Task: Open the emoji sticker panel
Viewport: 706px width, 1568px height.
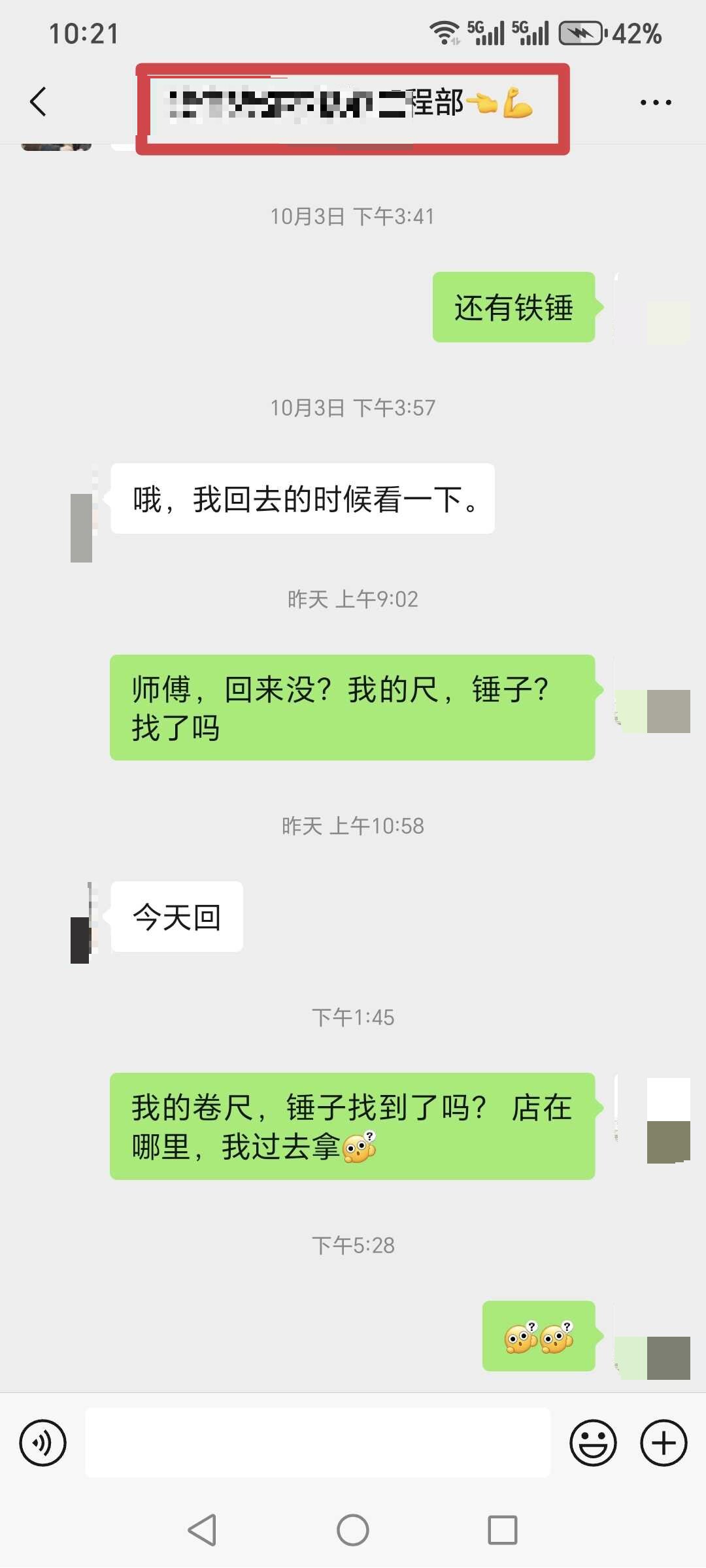Action: 593,1443
